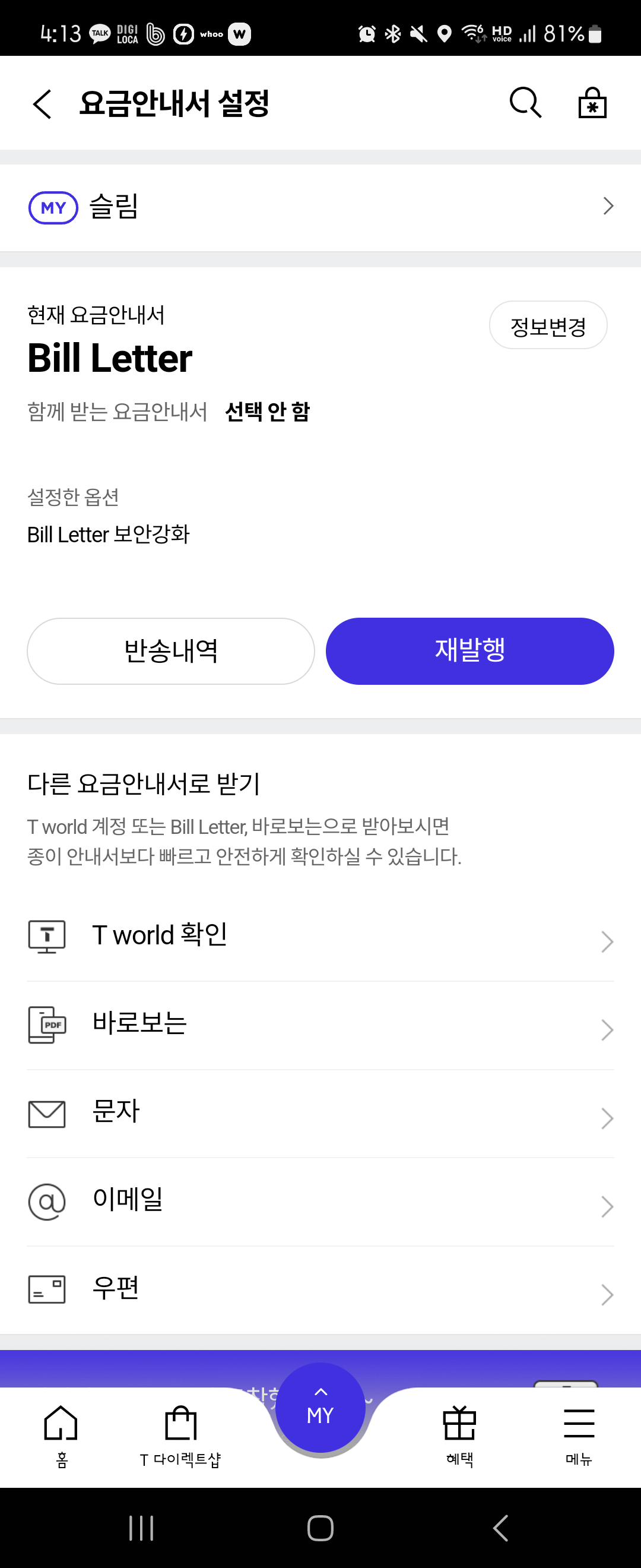Request 재발행 of the bill

(469, 651)
